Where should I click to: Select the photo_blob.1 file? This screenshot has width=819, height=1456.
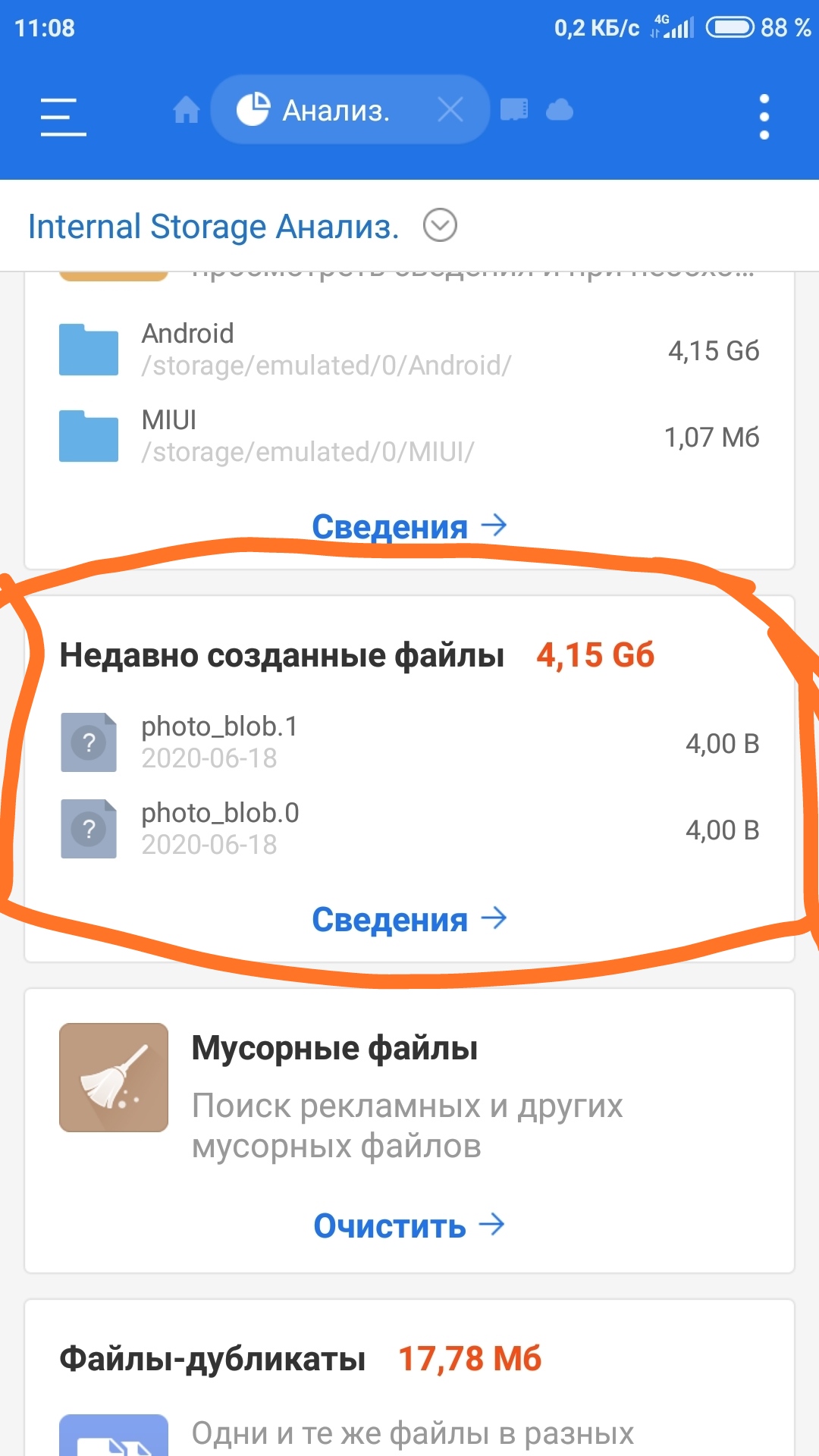tap(409, 742)
